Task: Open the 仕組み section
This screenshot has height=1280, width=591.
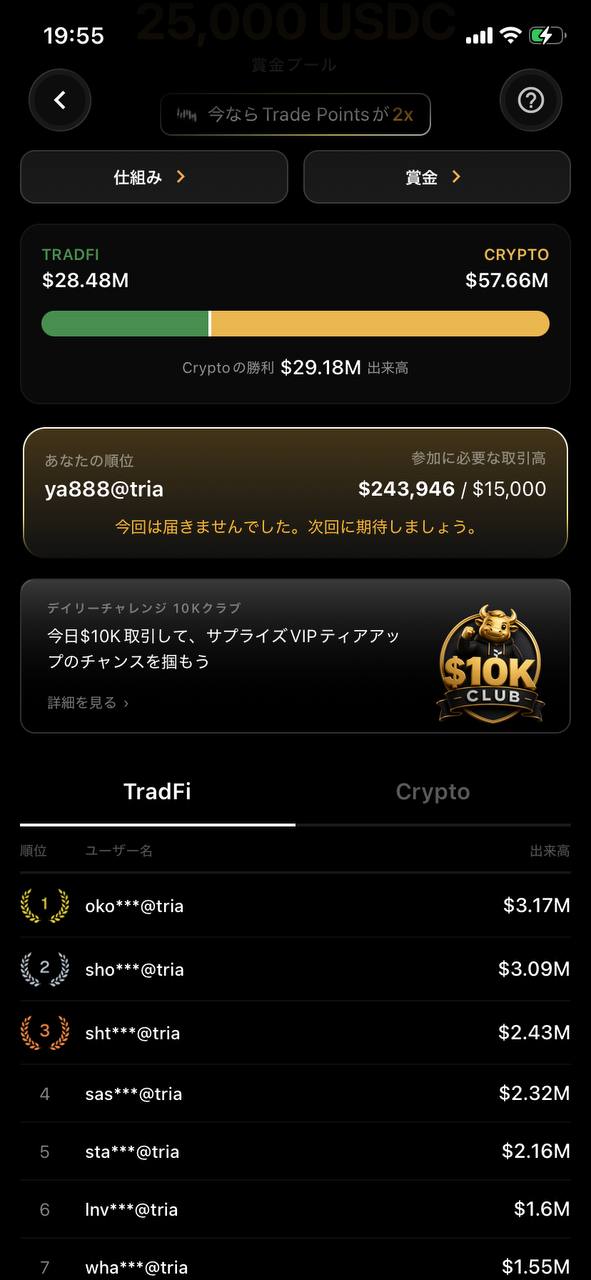Action: coord(154,177)
